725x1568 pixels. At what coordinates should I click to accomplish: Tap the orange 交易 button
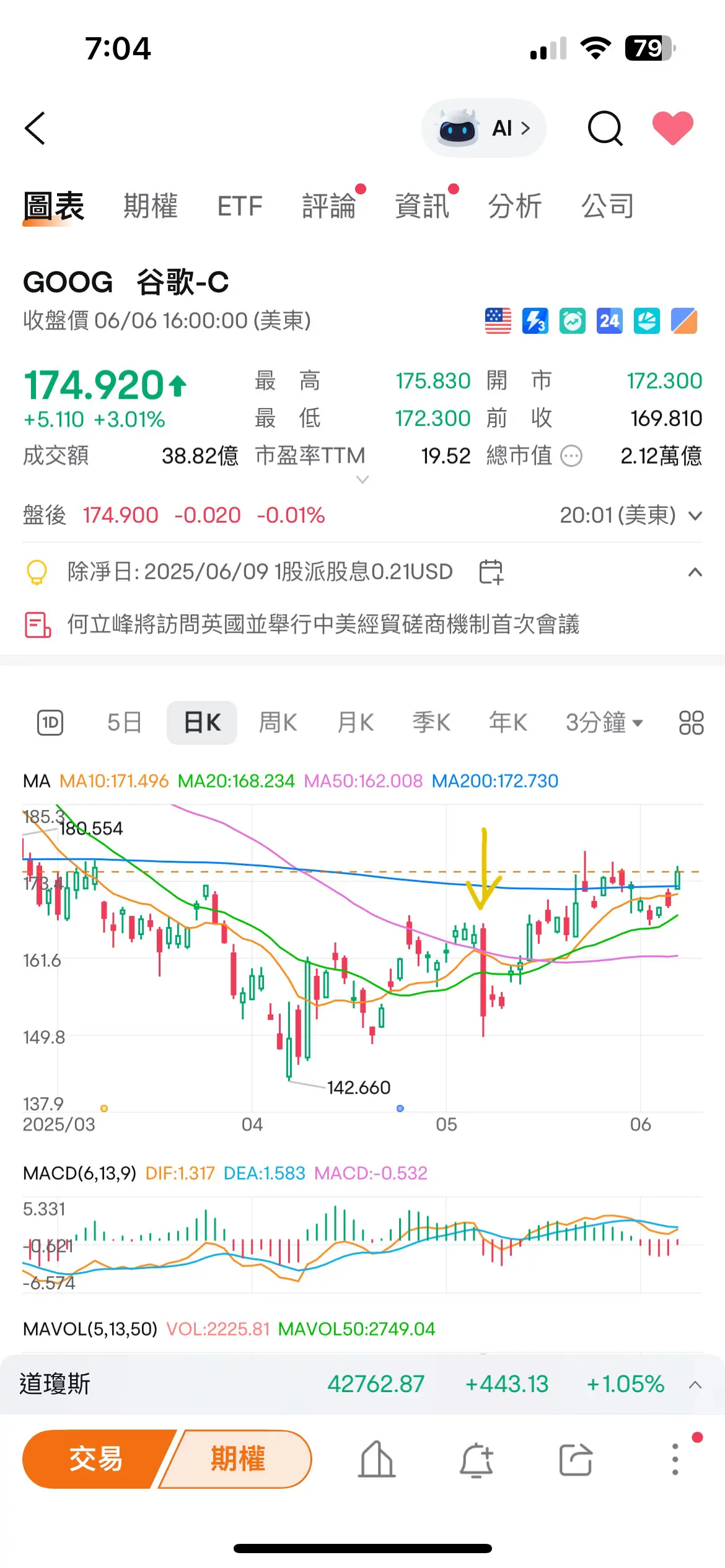tap(96, 1459)
